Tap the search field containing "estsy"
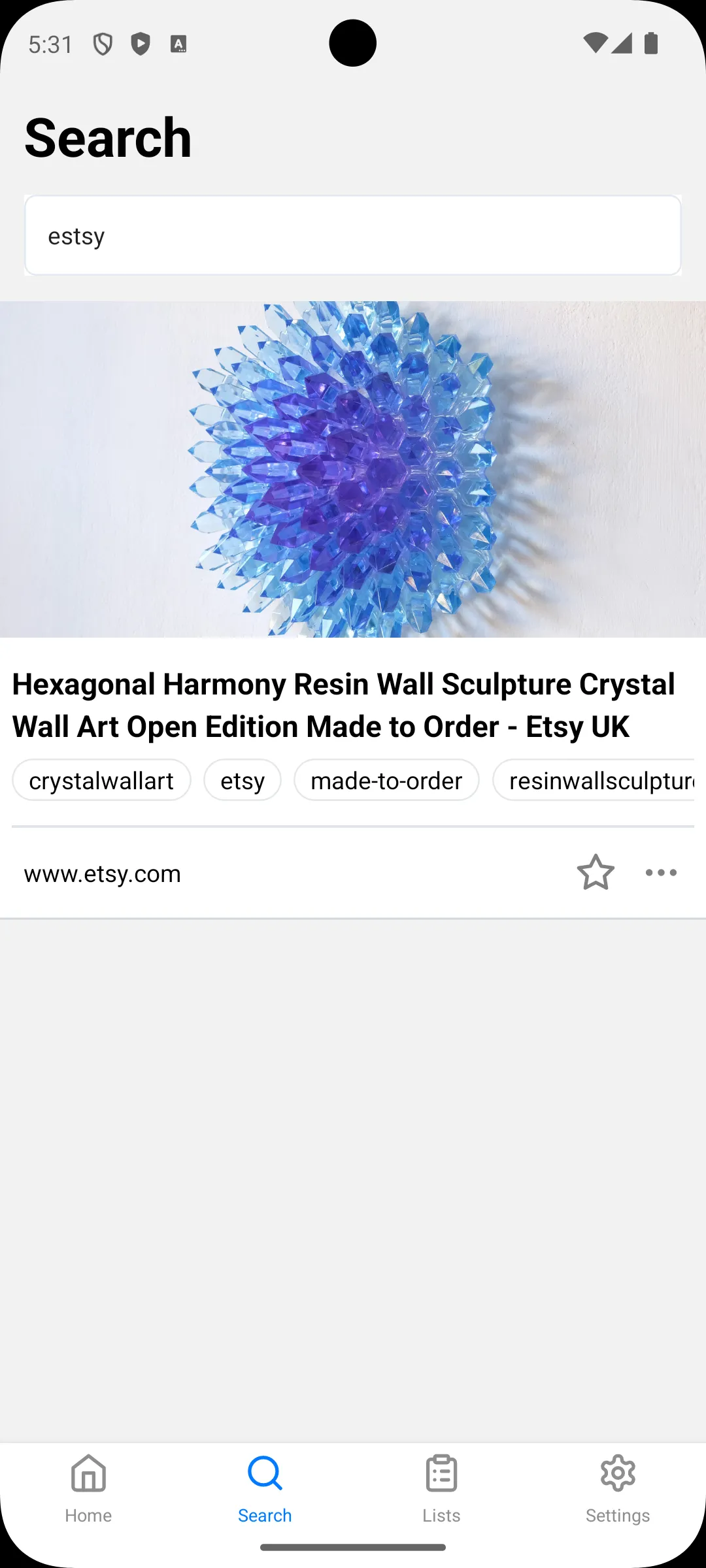 tap(353, 235)
